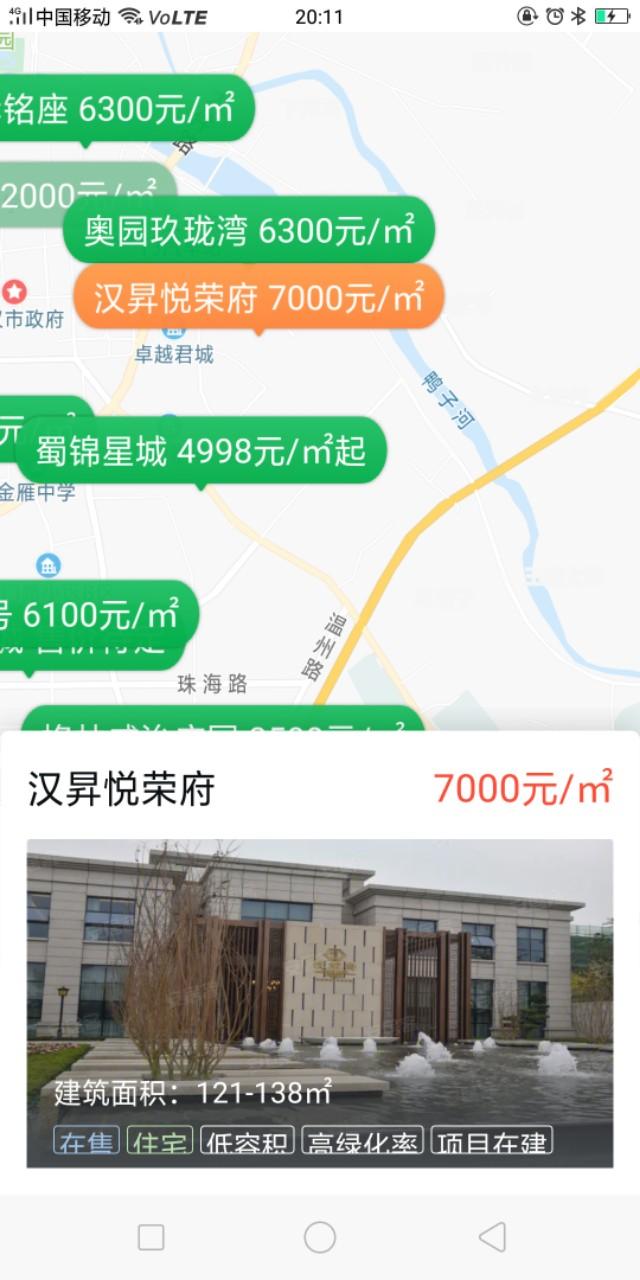
Task: Go to the home screen with the system home button
Action: point(320,1237)
